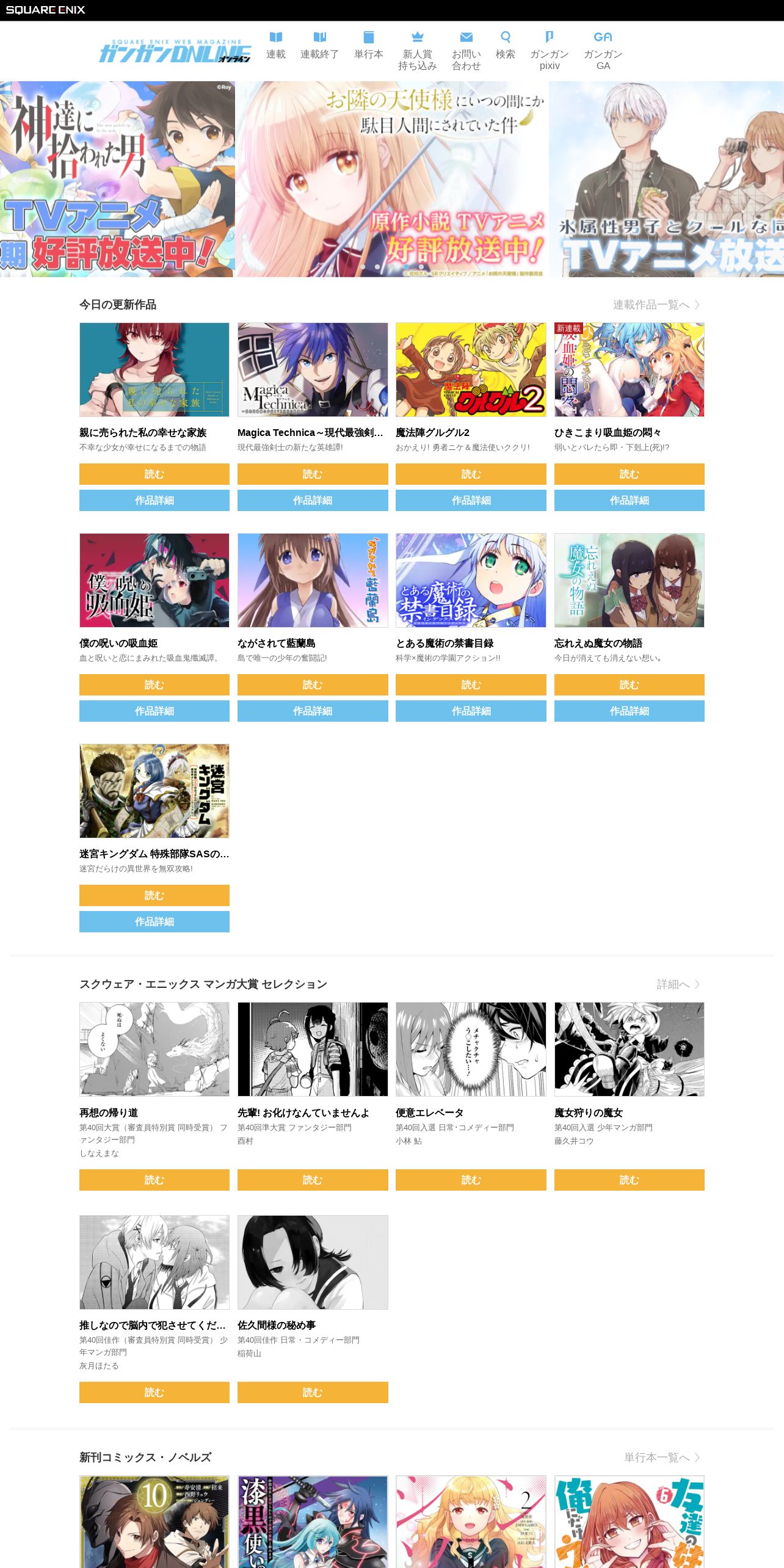This screenshot has width=784, height=1568.
Task: Open the 魔法陣グルグル2 cover thumbnail
Action: (x=471, y=370)
